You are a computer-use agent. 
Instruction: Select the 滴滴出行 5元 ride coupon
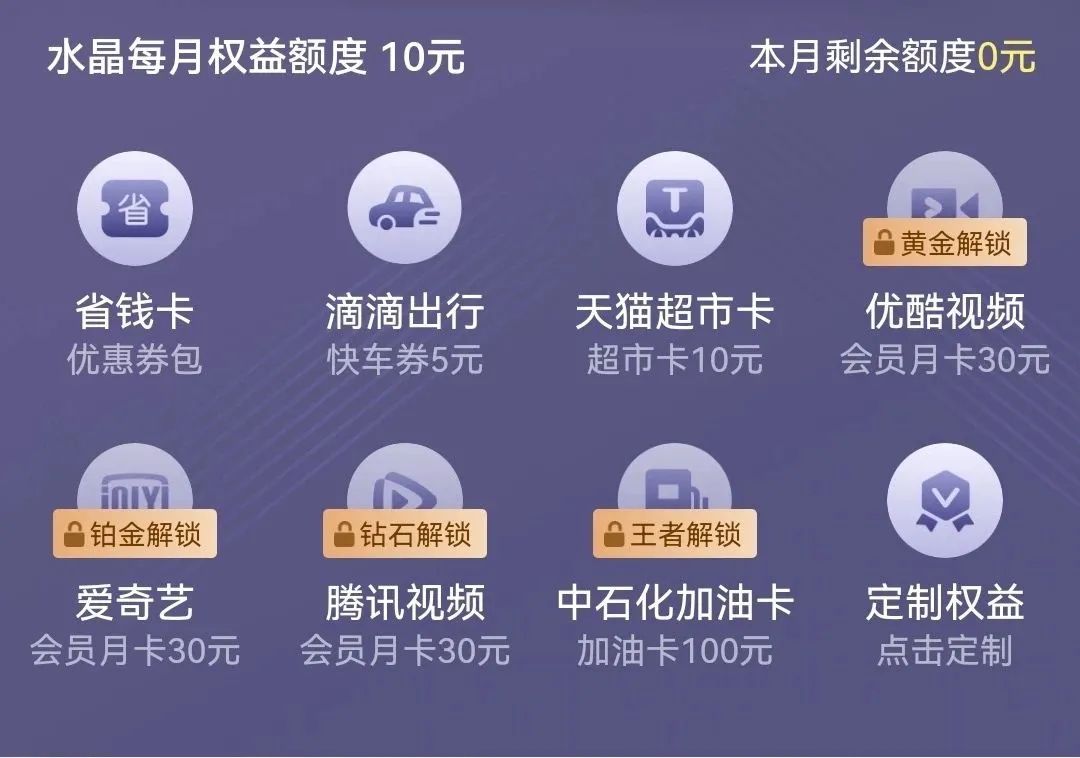[x=405, y=212]
